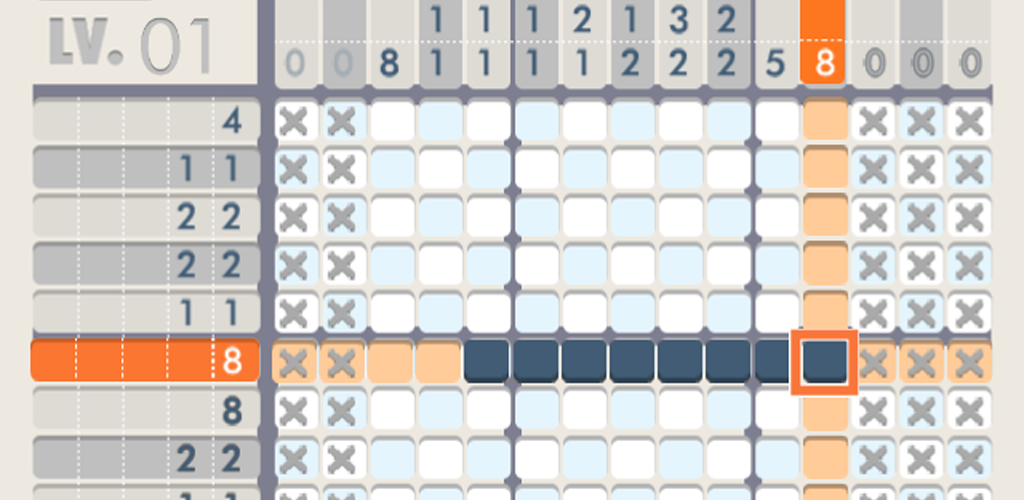Fill non-highlighted row 8 cell under column 5
This screenshot has width=1024, height=500.
[x=776, y=410]
